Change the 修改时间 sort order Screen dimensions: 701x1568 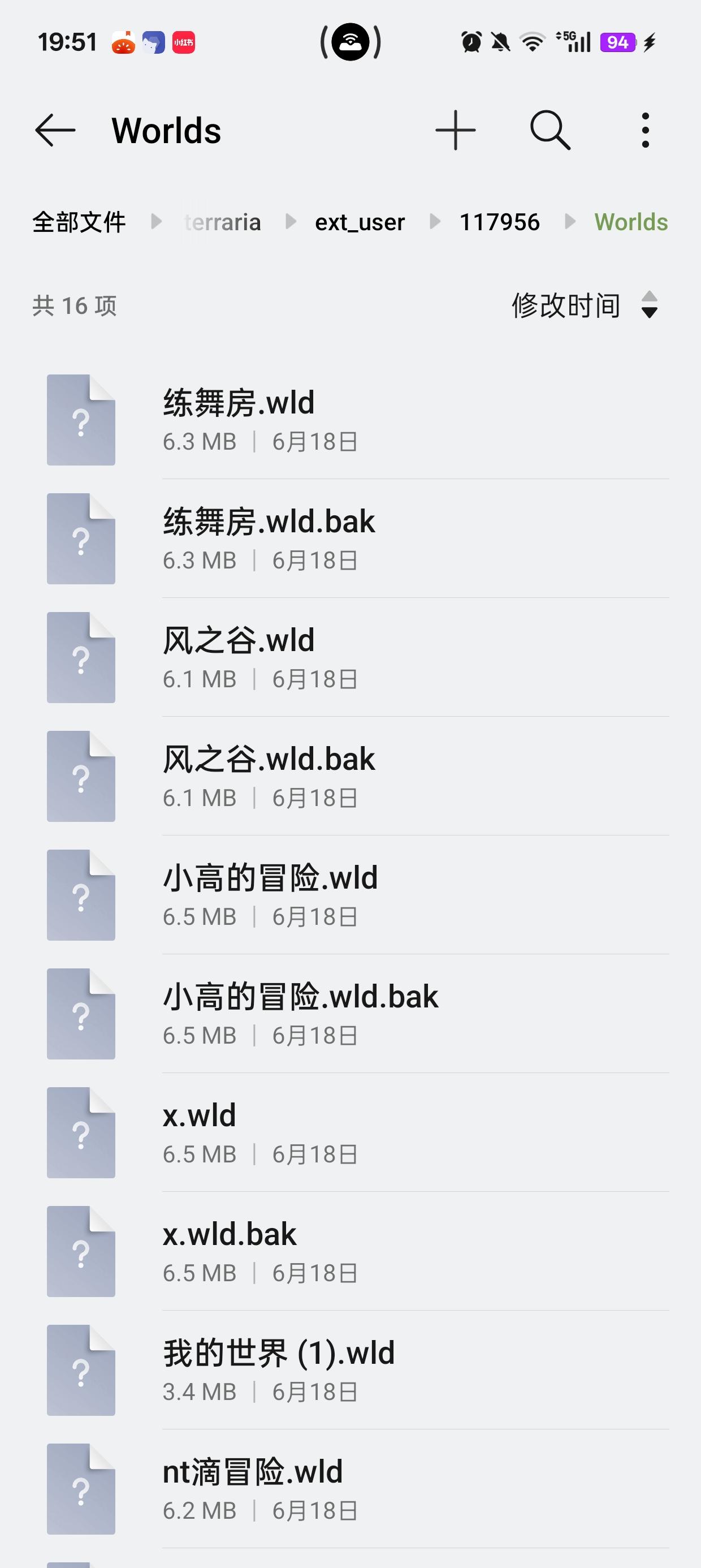point(584,305)
